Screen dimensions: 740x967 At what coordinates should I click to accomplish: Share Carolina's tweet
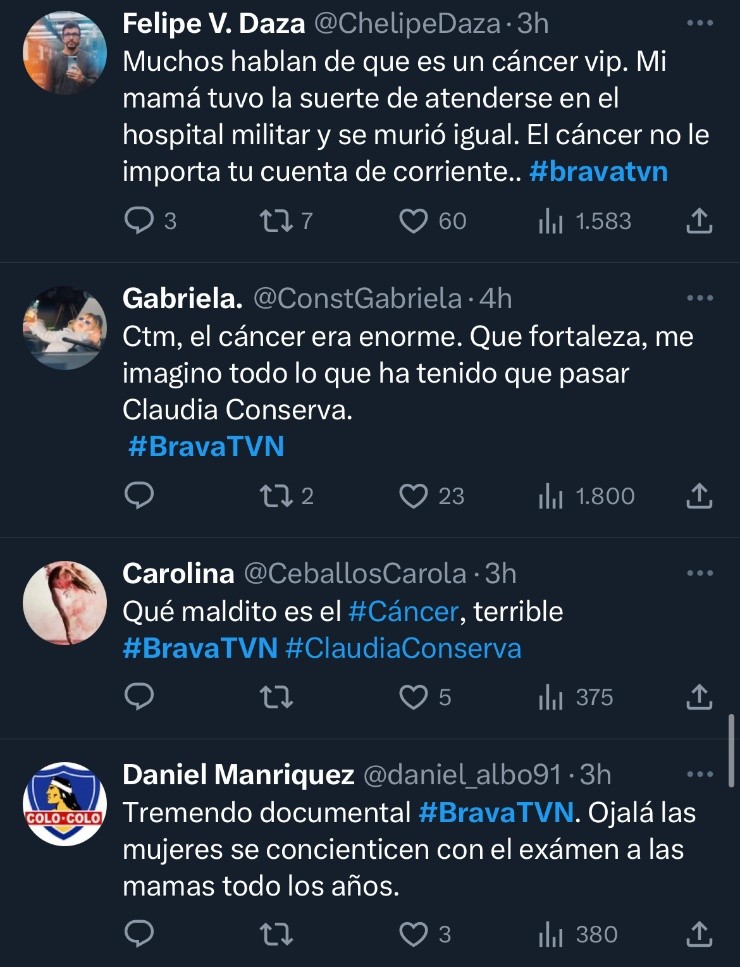point(701,697)
